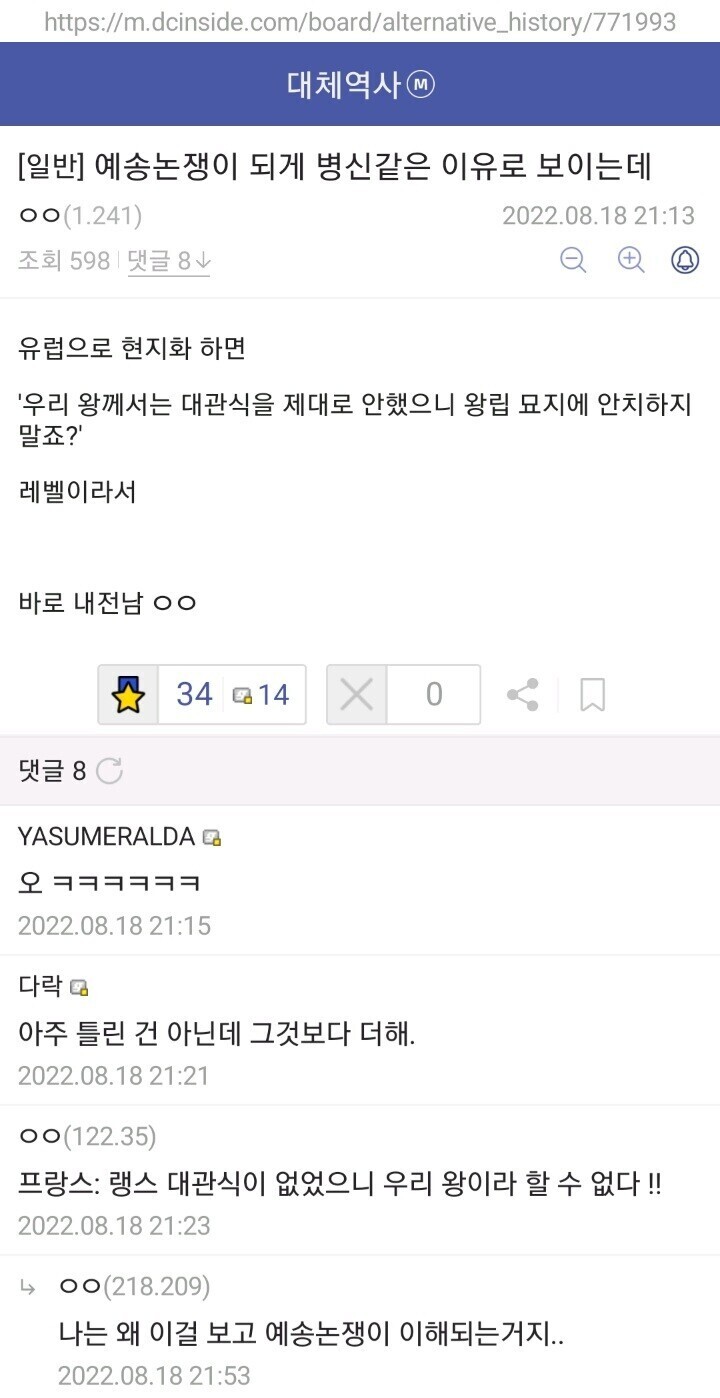Decrease text size with zoom-out magnifier
Viewport: 720px width, 1398px height.
click(573, 260)
